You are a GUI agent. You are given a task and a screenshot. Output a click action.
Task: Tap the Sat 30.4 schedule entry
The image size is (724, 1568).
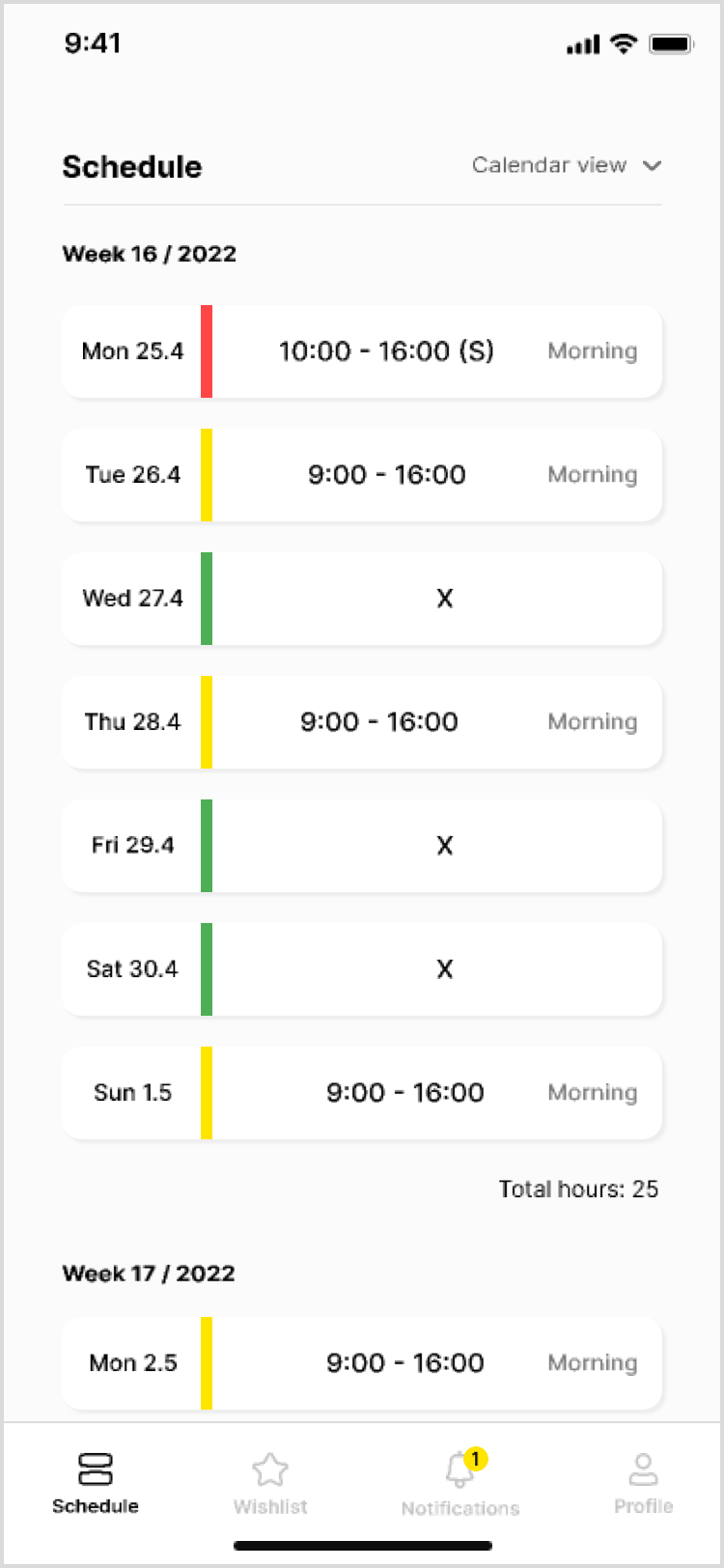[x=362, y=969]
